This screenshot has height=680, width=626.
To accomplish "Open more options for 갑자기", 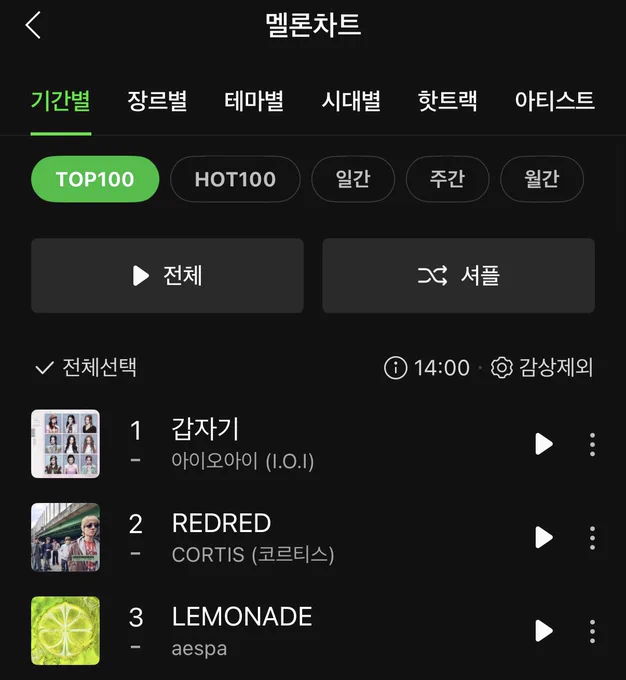I will pyautogui.click(x=592, y=444).
